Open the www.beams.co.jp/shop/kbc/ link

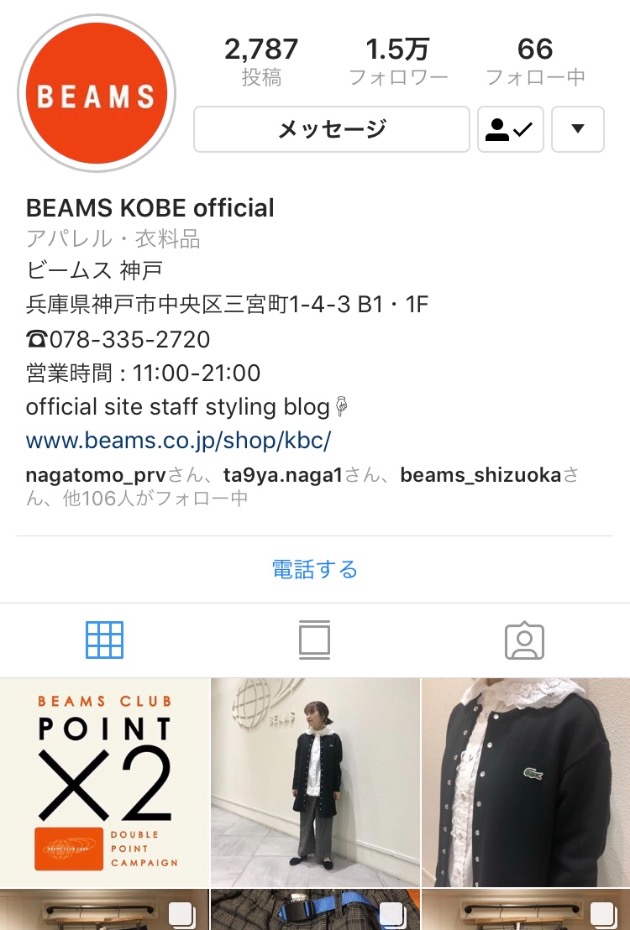(x=178, y=440)
